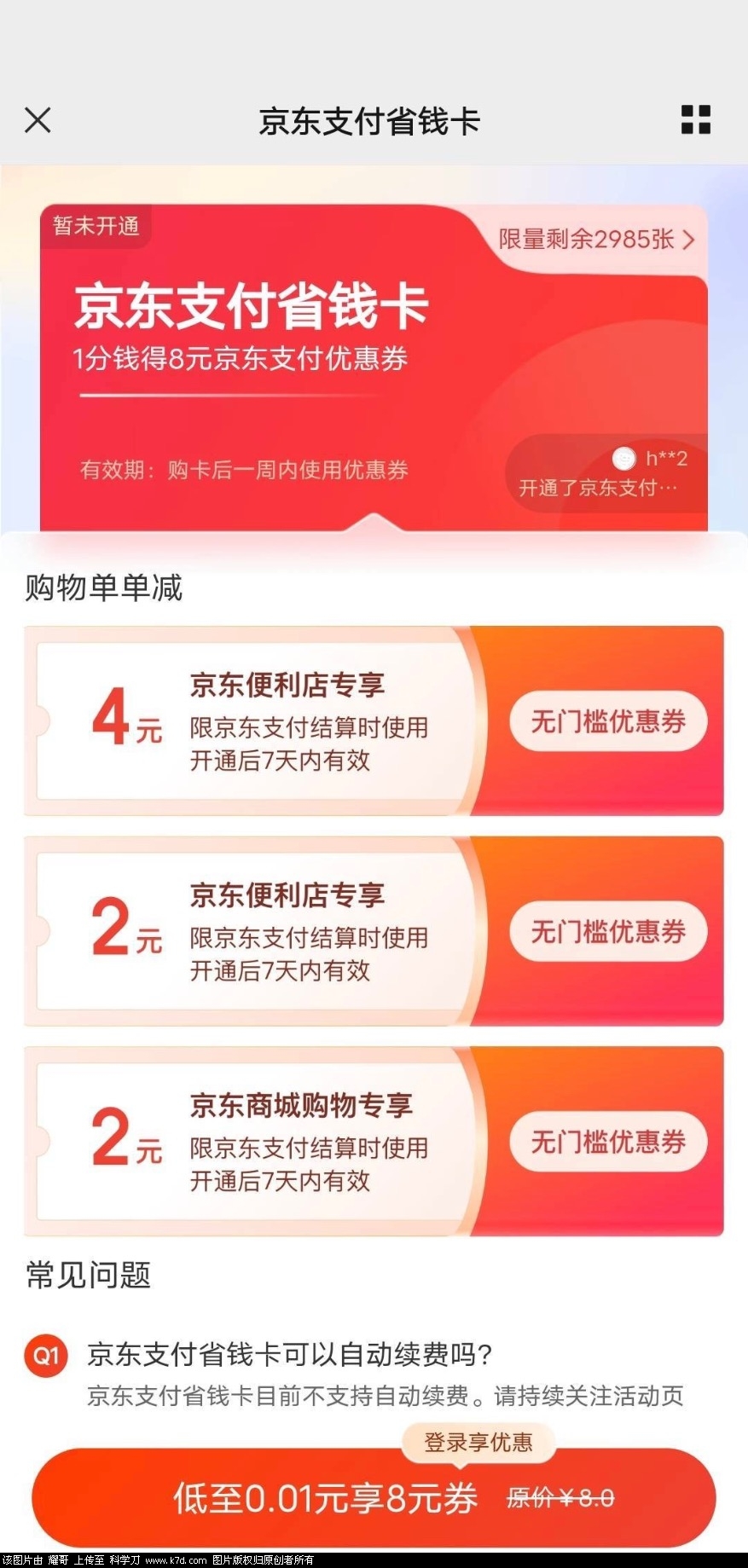
Task: Claim the 2元 京东商城购物专享 coupon
Action: tap(607, 1142)
